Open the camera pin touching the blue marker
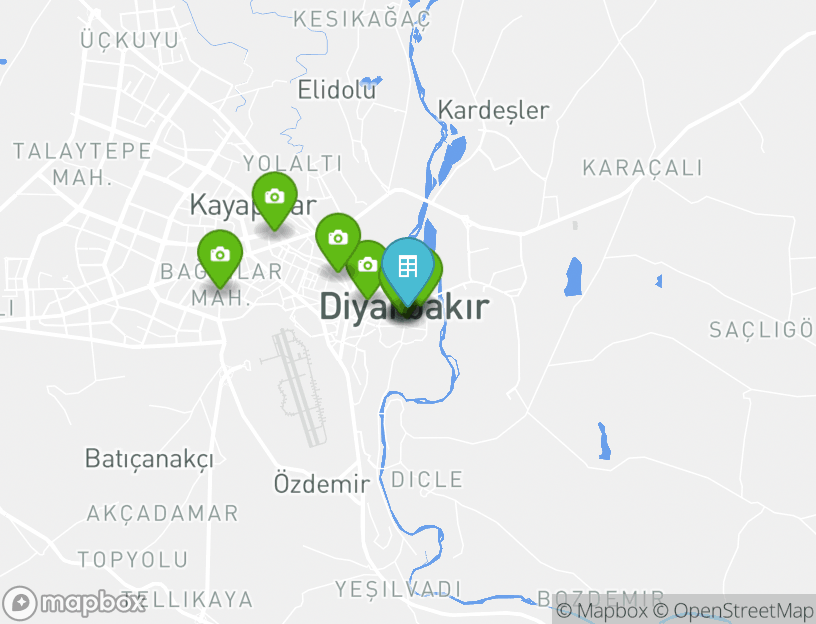816x624 pixels. pyautogui.click(x=367, y=264)
